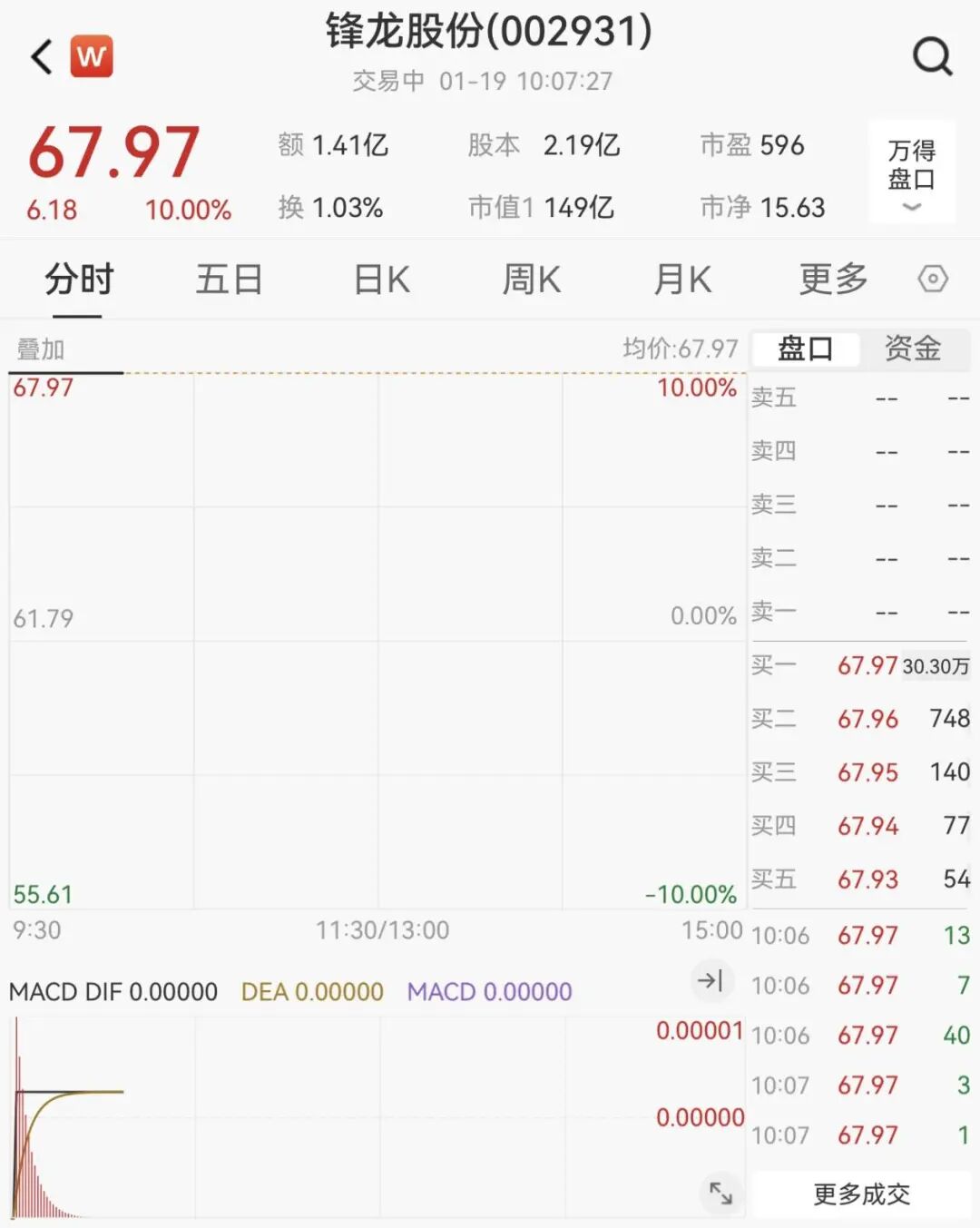Switch to the 月K chart tab
The height and width of the screenshot is (1228, 980).
pyautogui.click(x=682, y=280)
